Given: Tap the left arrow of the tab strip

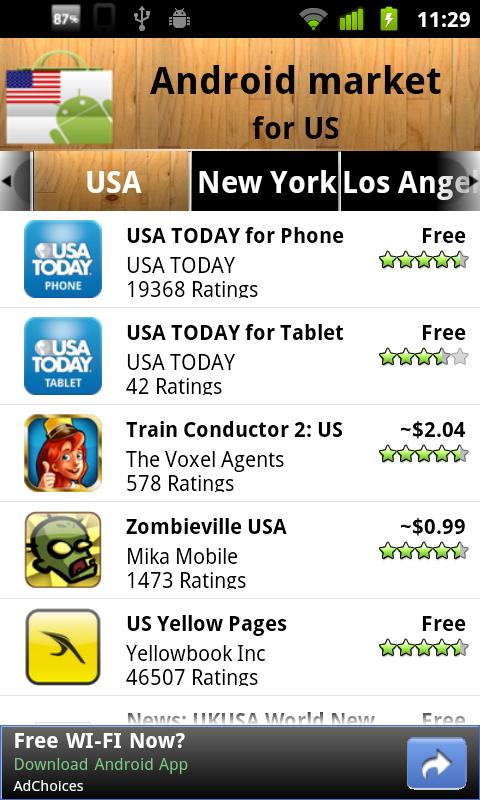Looking at the screenshot, I should pos(7,181).
